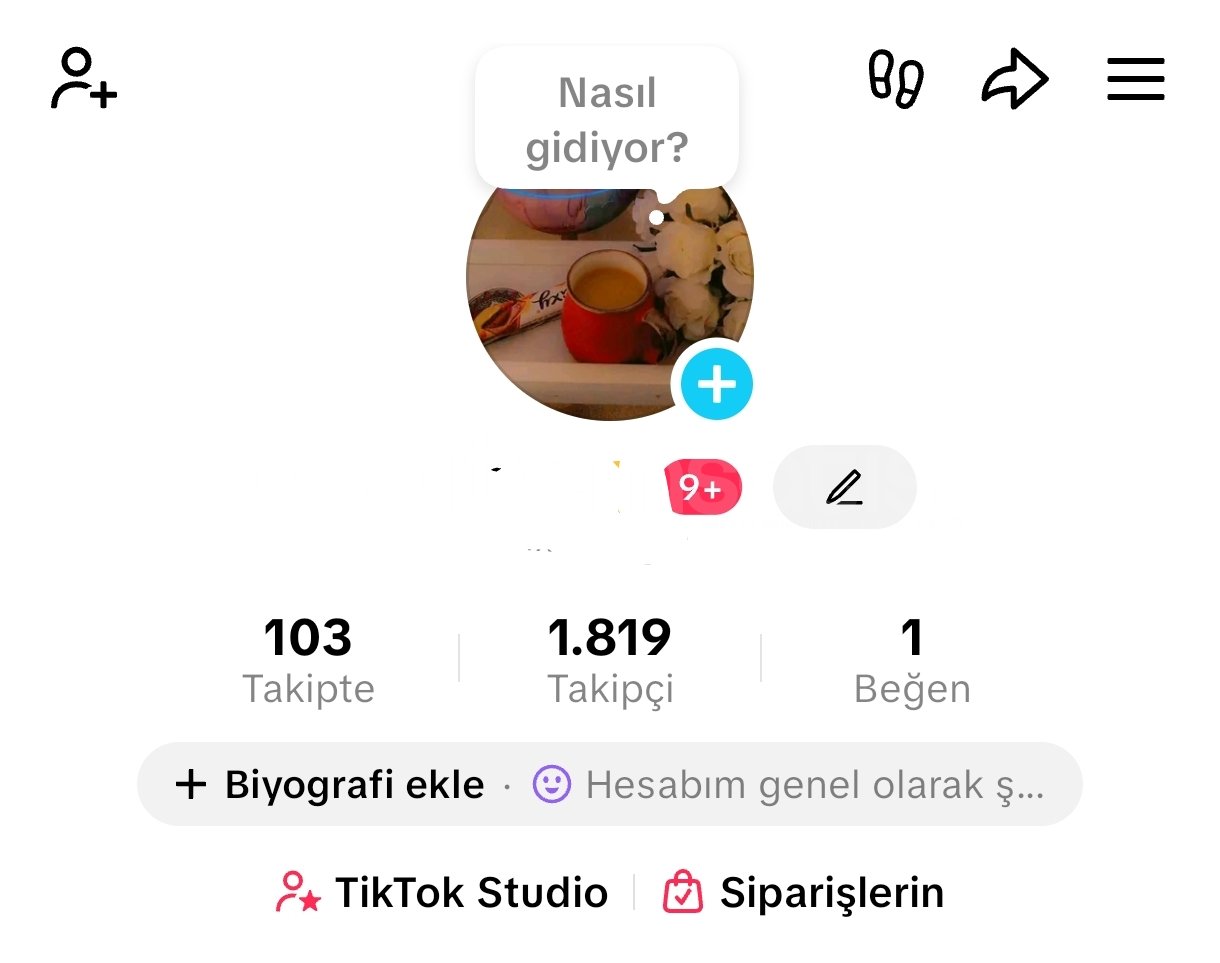The width and height of the screenshot is (1220, 963).
Task: Open the 1 Beğen likes count
Action: point(912,661)
